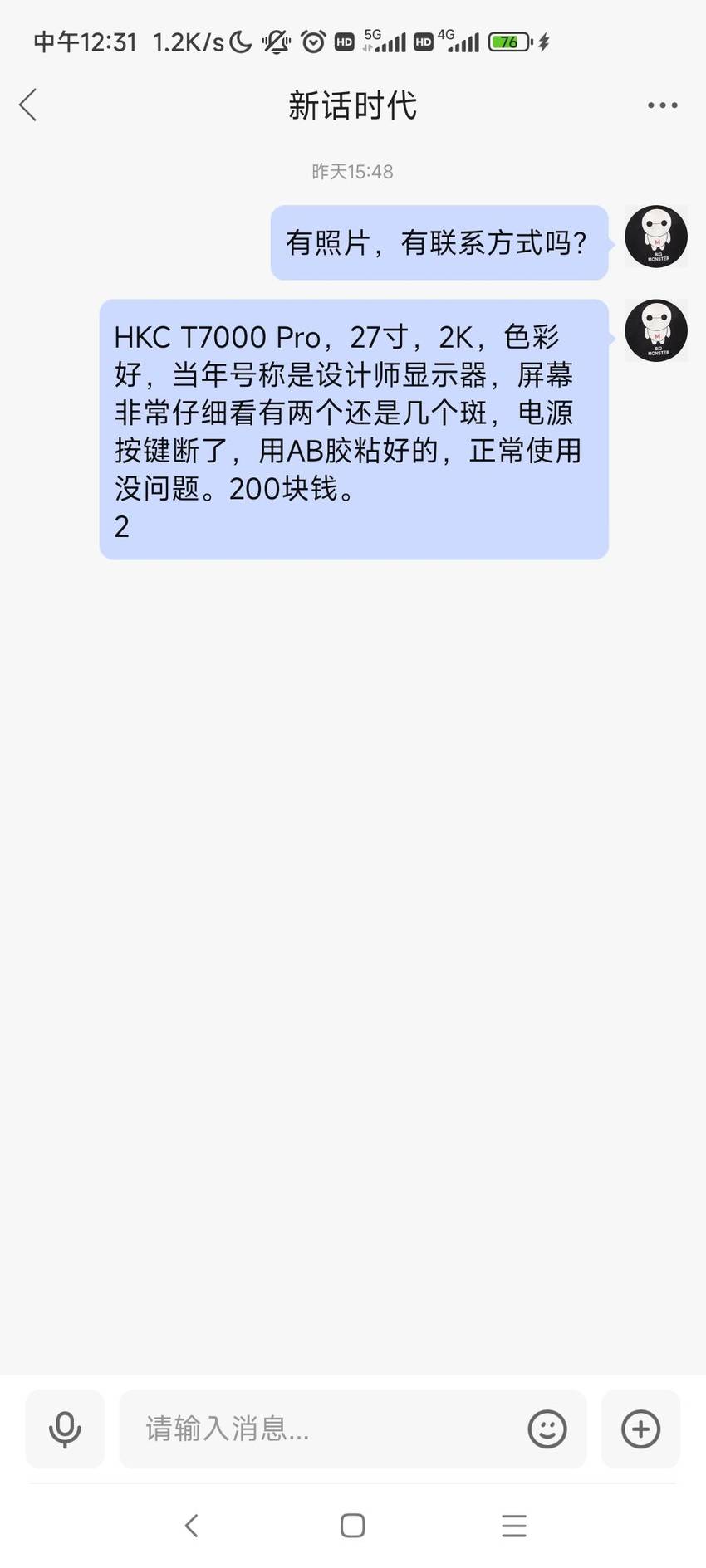
Task: Tap the system home button
Action: (353, 1525)
